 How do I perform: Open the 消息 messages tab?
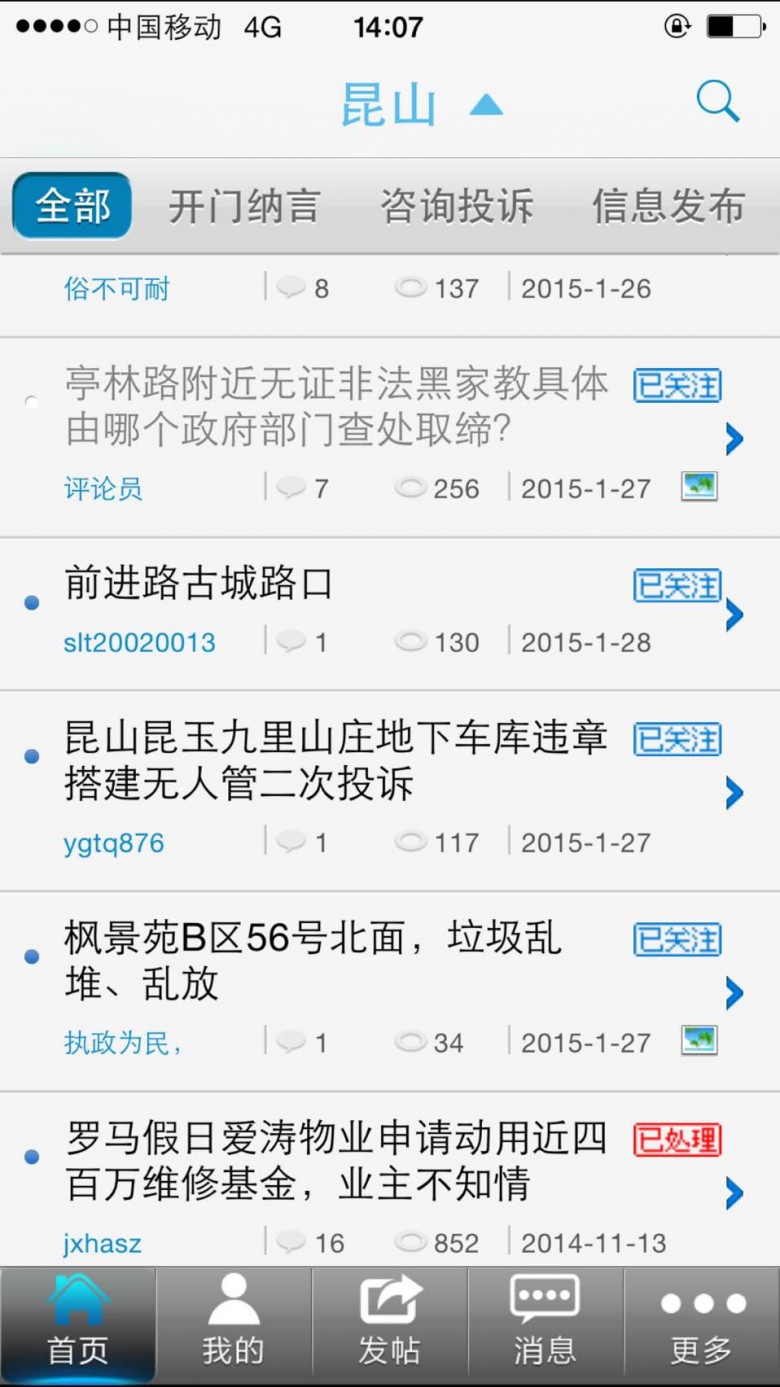(545, 1324)
